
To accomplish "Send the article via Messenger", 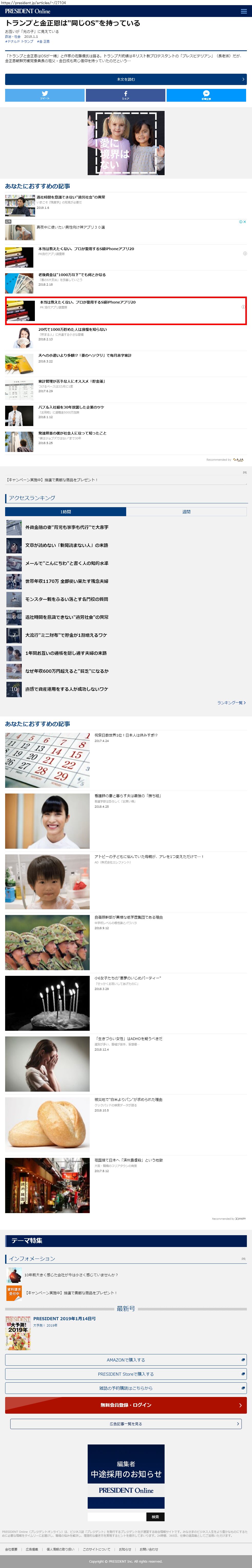I will [x=206, y=95].
